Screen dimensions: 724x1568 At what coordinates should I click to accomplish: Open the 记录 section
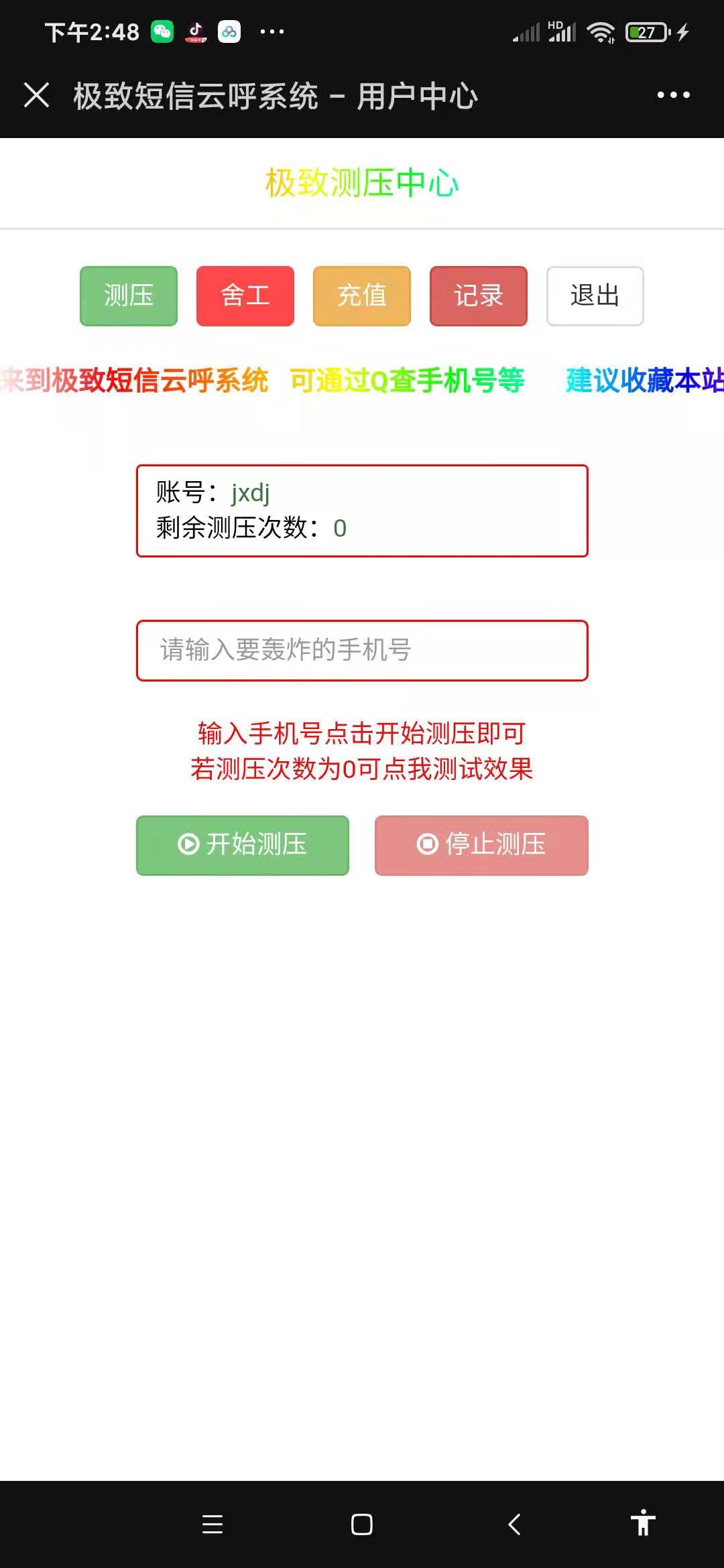click(x=478, y=296)
